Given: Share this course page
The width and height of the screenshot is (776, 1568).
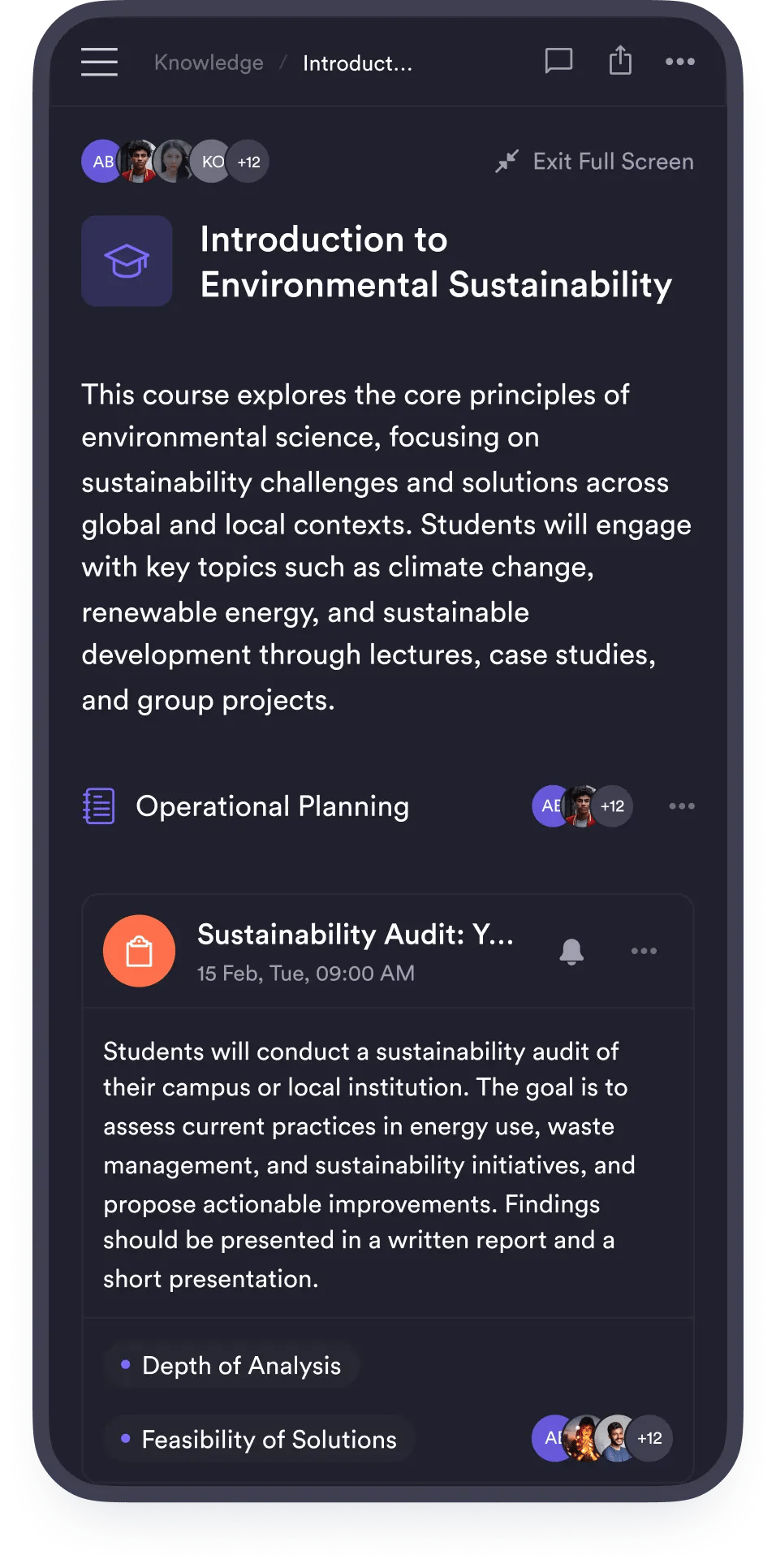Looking at the screenshot, I should 620,61.
